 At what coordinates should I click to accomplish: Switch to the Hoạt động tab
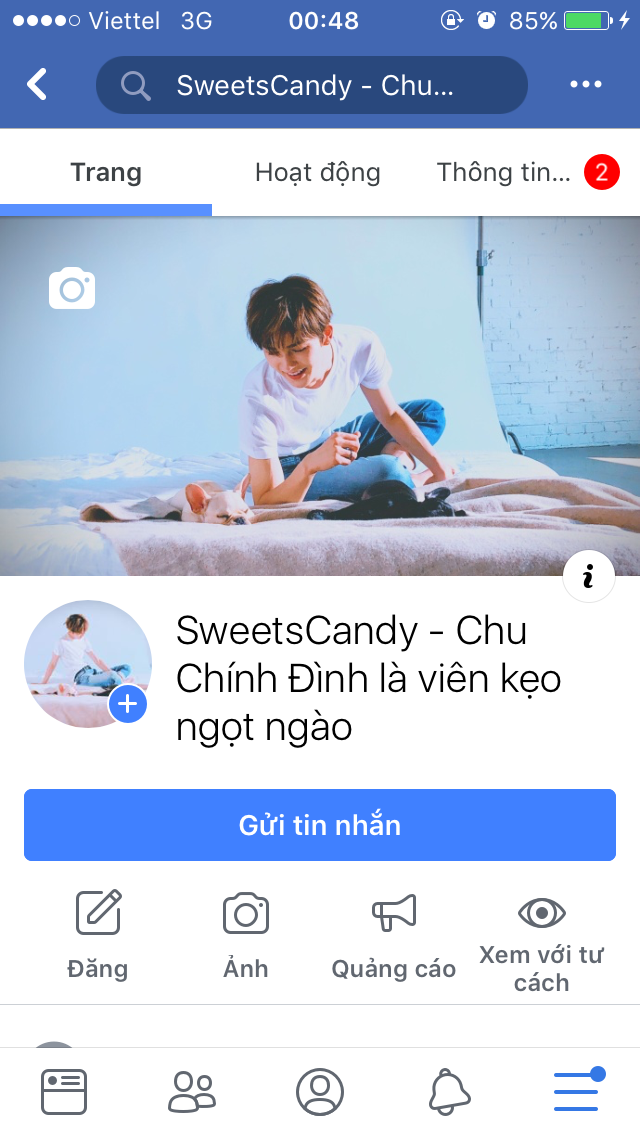point(317,172)
